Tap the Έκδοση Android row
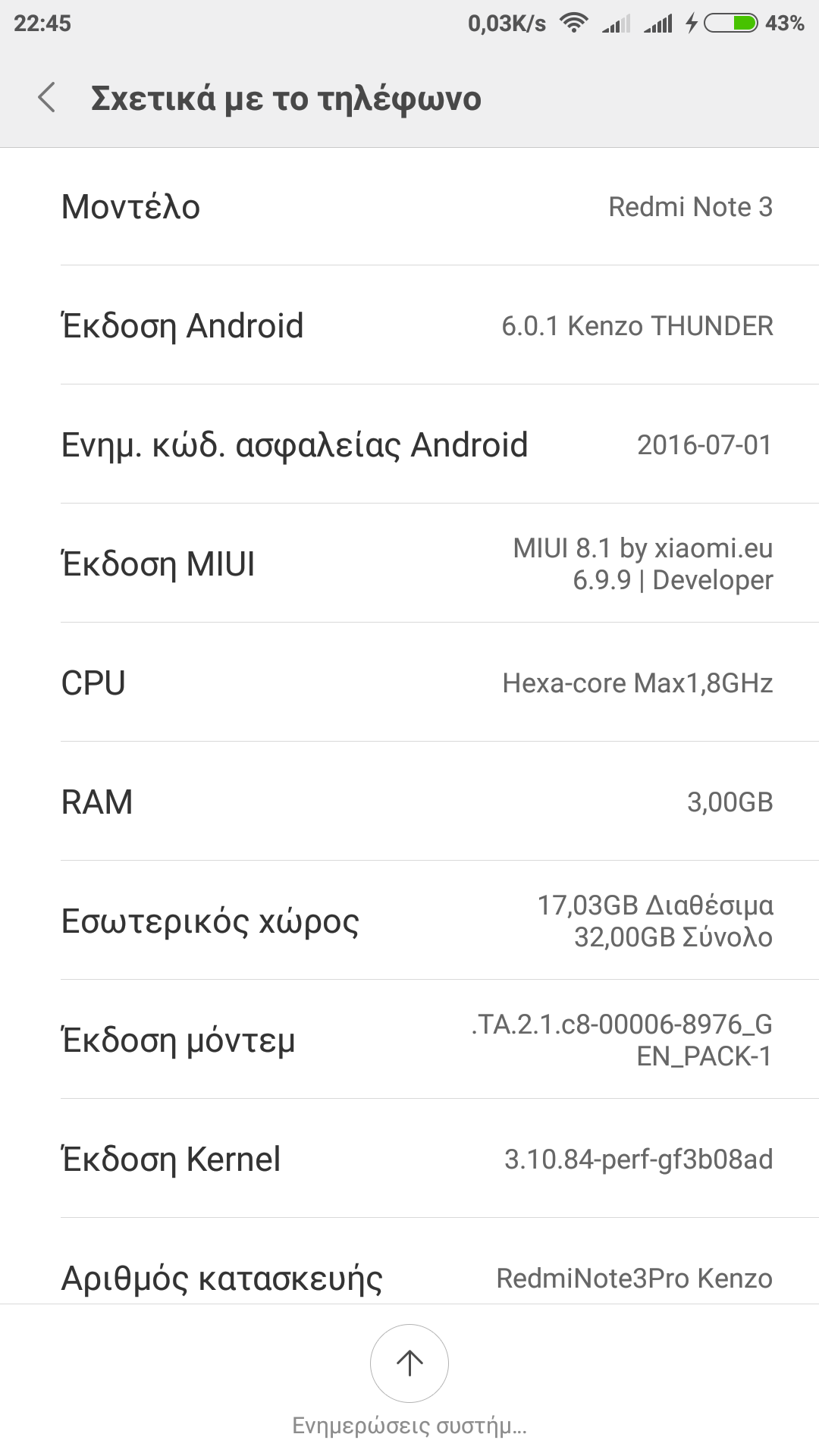The image size is (819, 1456). [409, 325]
